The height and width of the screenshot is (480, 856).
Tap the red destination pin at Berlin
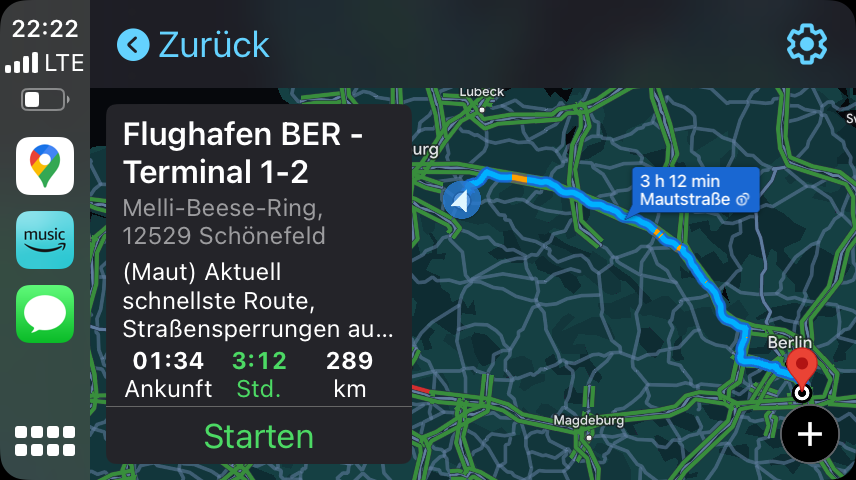tap(801, 364)
